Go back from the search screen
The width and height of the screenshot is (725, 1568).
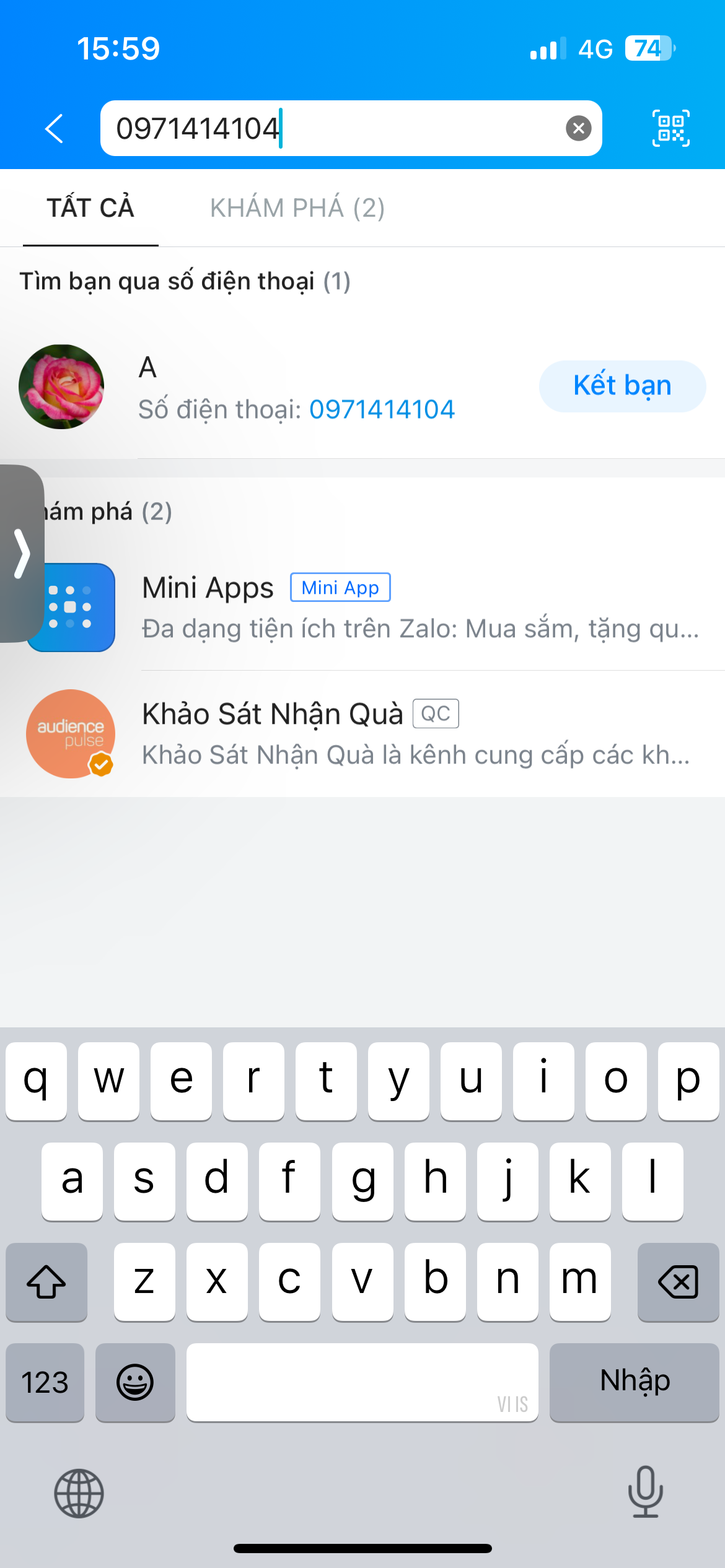[x=55, y=129]
